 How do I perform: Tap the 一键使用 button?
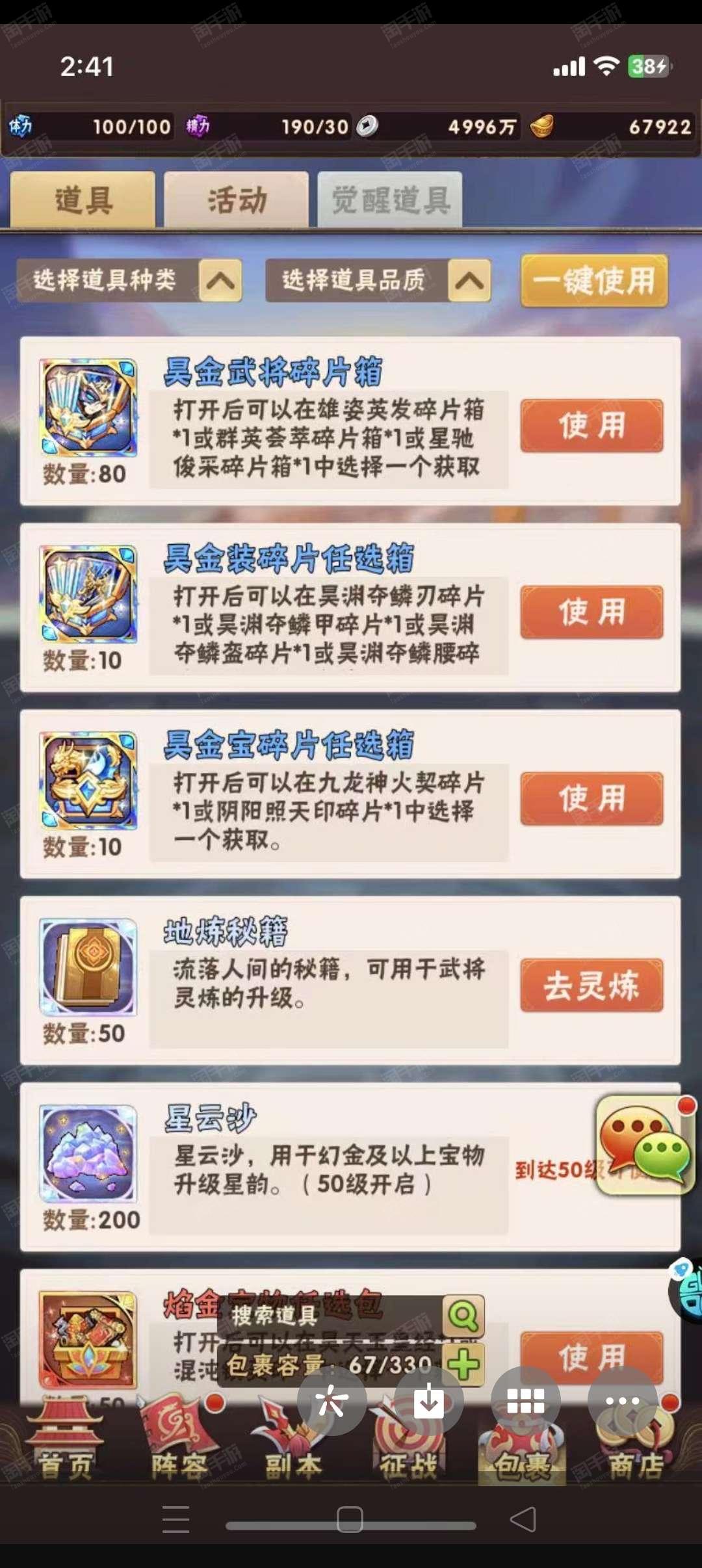(x=594, y=280)
